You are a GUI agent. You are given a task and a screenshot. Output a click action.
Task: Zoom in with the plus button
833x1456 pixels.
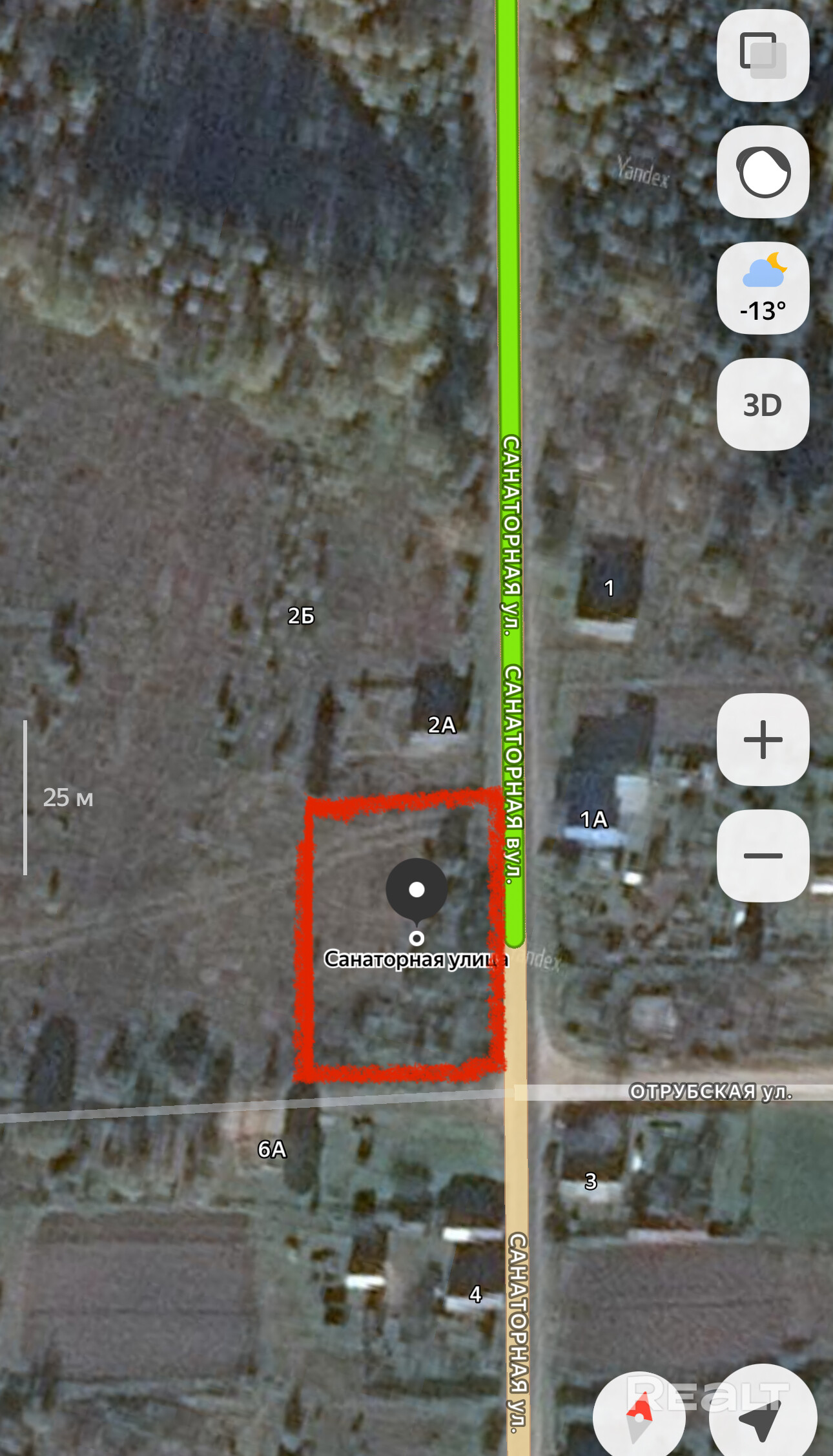[763, 740]
